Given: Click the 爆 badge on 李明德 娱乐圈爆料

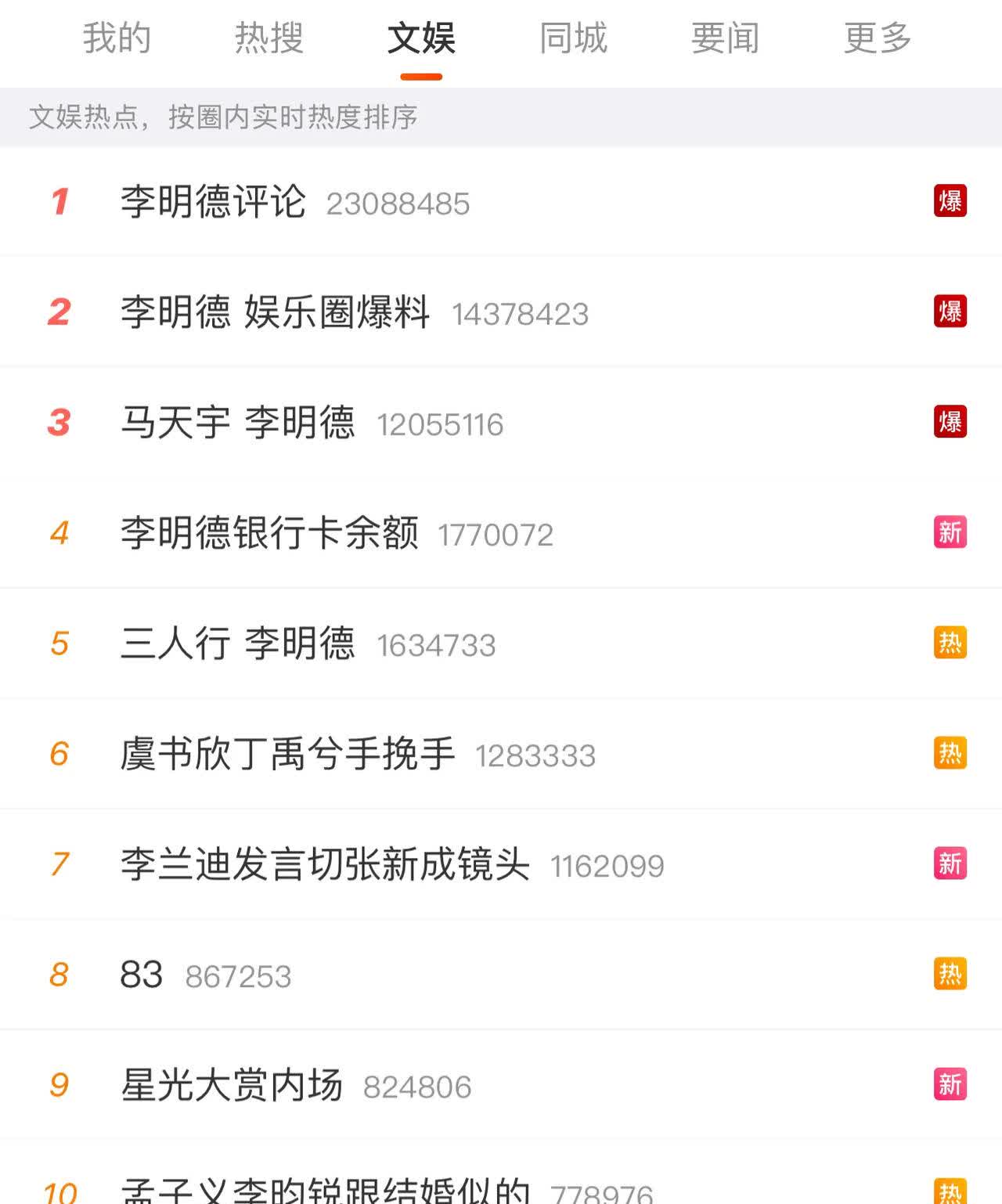Looking at the screenshot, I should [x=948, y=310].
